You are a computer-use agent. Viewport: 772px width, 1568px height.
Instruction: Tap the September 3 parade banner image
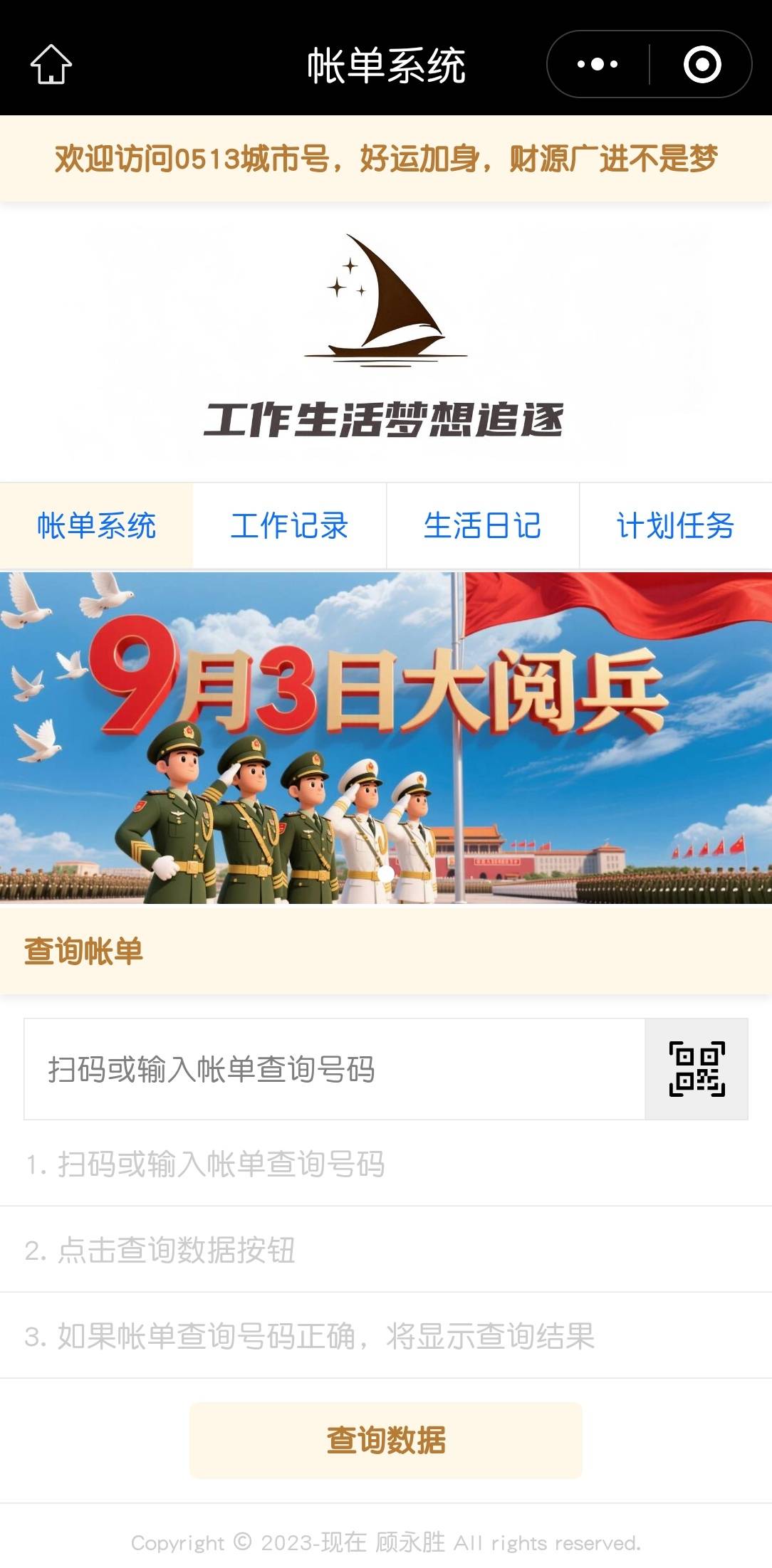point(386,740)
